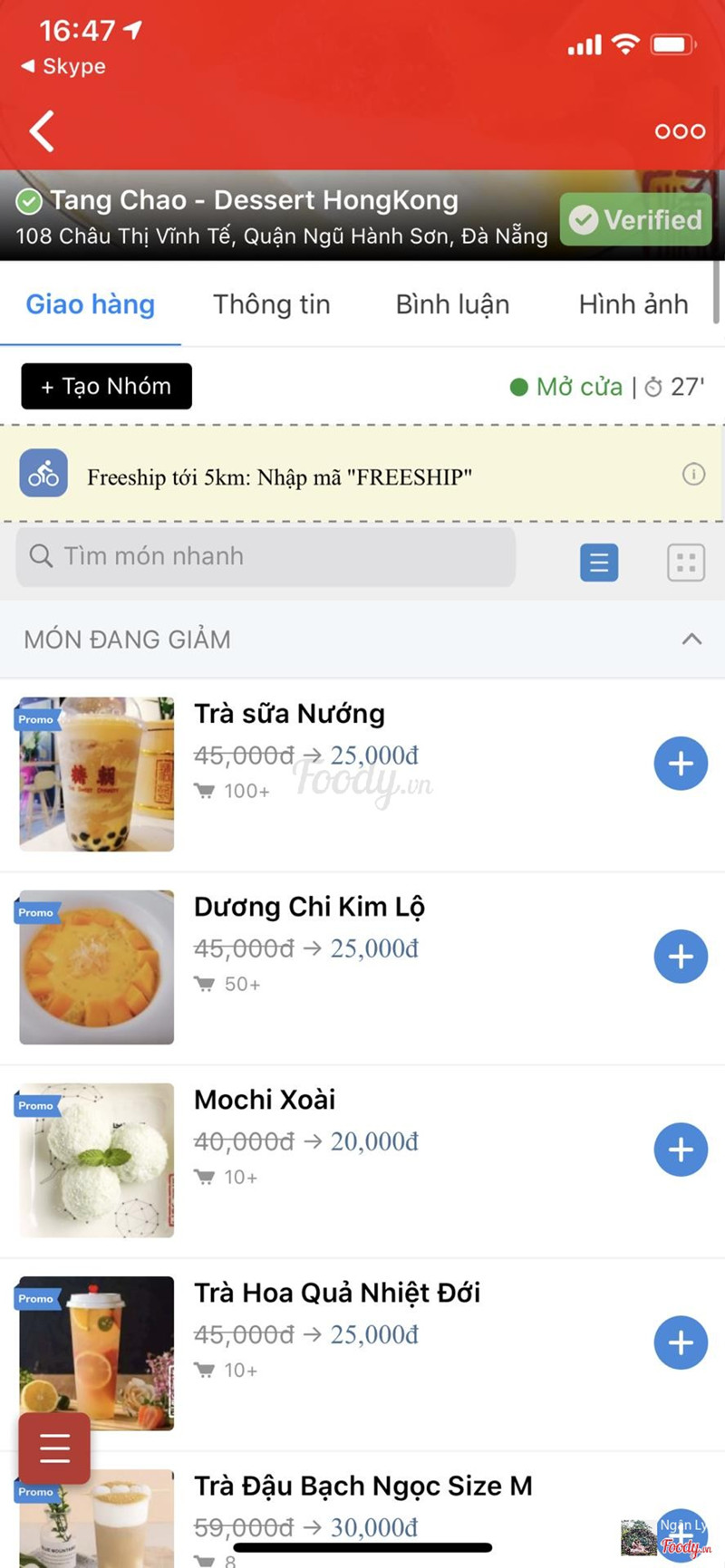725x1568 pixels.
Task: Switch menu to grid view
Action: 686,563
